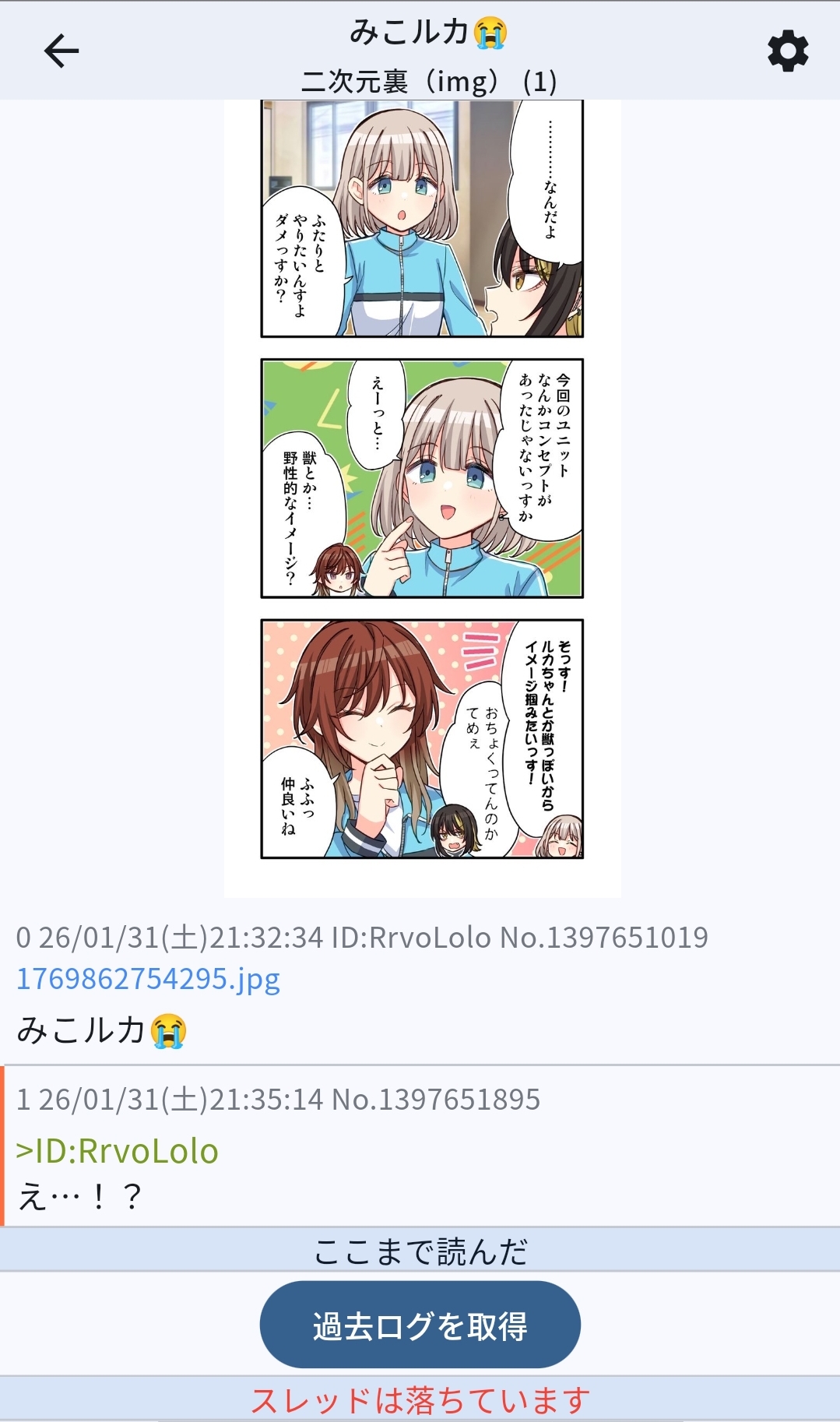This screenshot has width=840, height=1422.
Task: Open reply No.1397651895
Action: point(420,1146)
